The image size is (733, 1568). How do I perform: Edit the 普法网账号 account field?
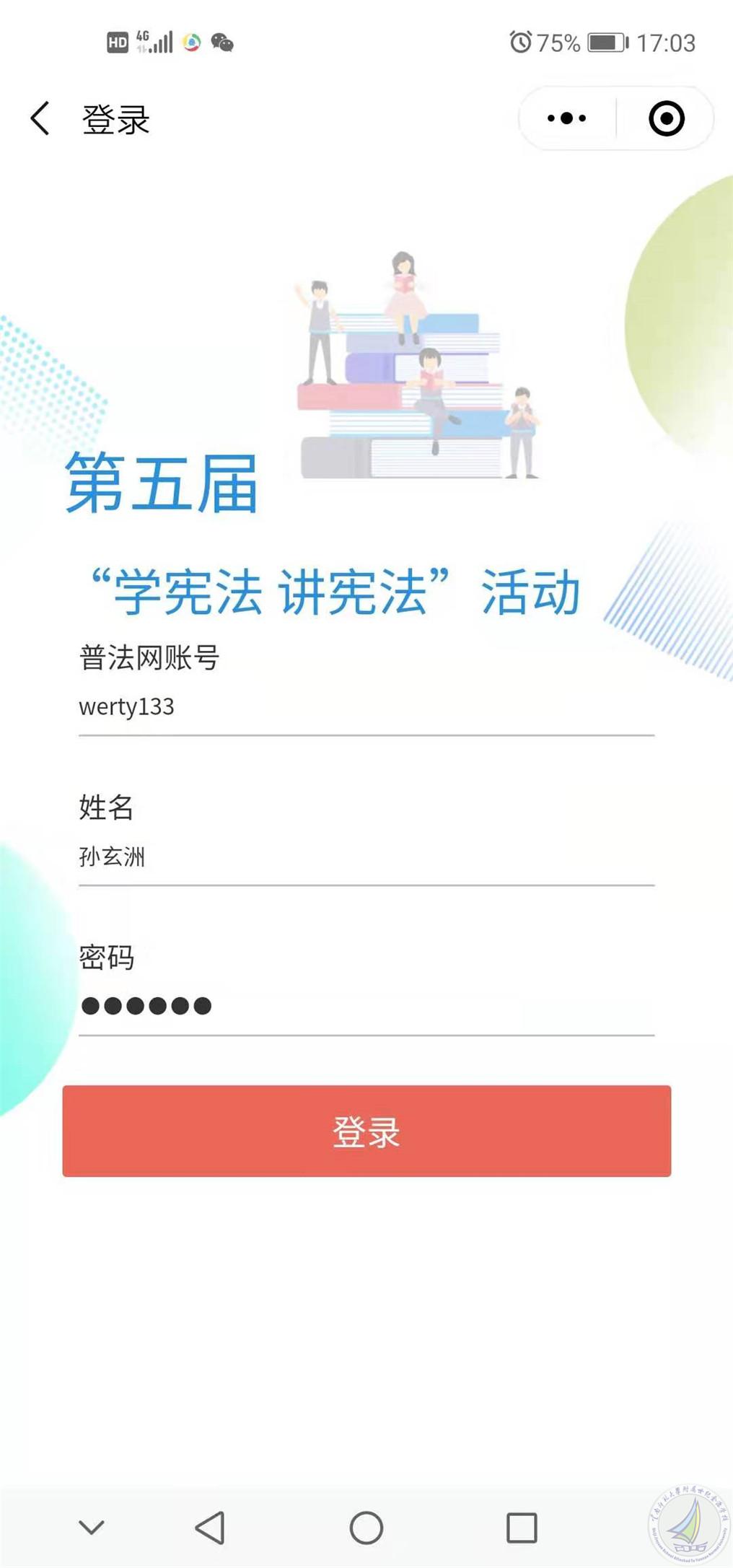click(365, 707)
